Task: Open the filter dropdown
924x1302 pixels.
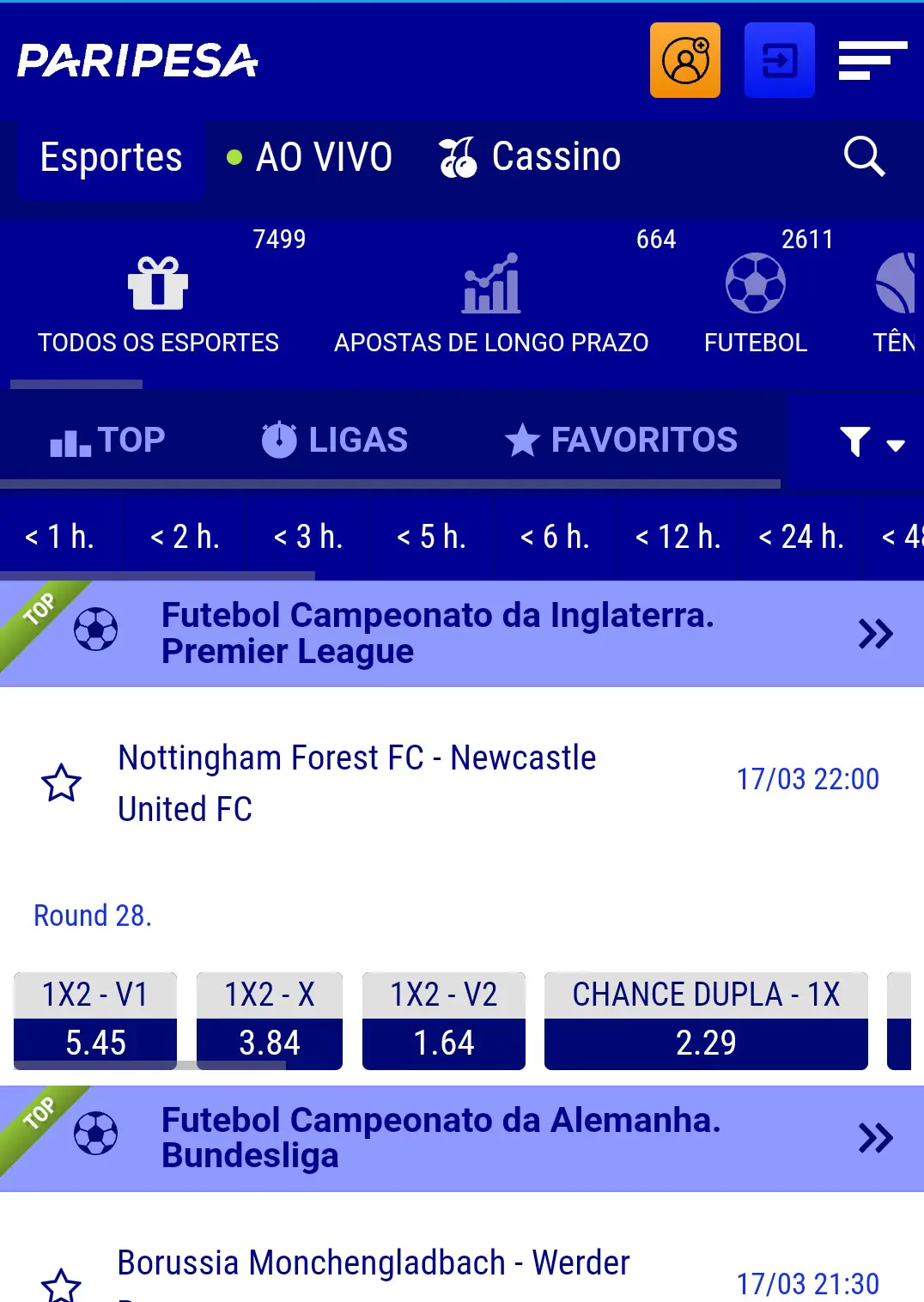Action: tap(868, 442)
